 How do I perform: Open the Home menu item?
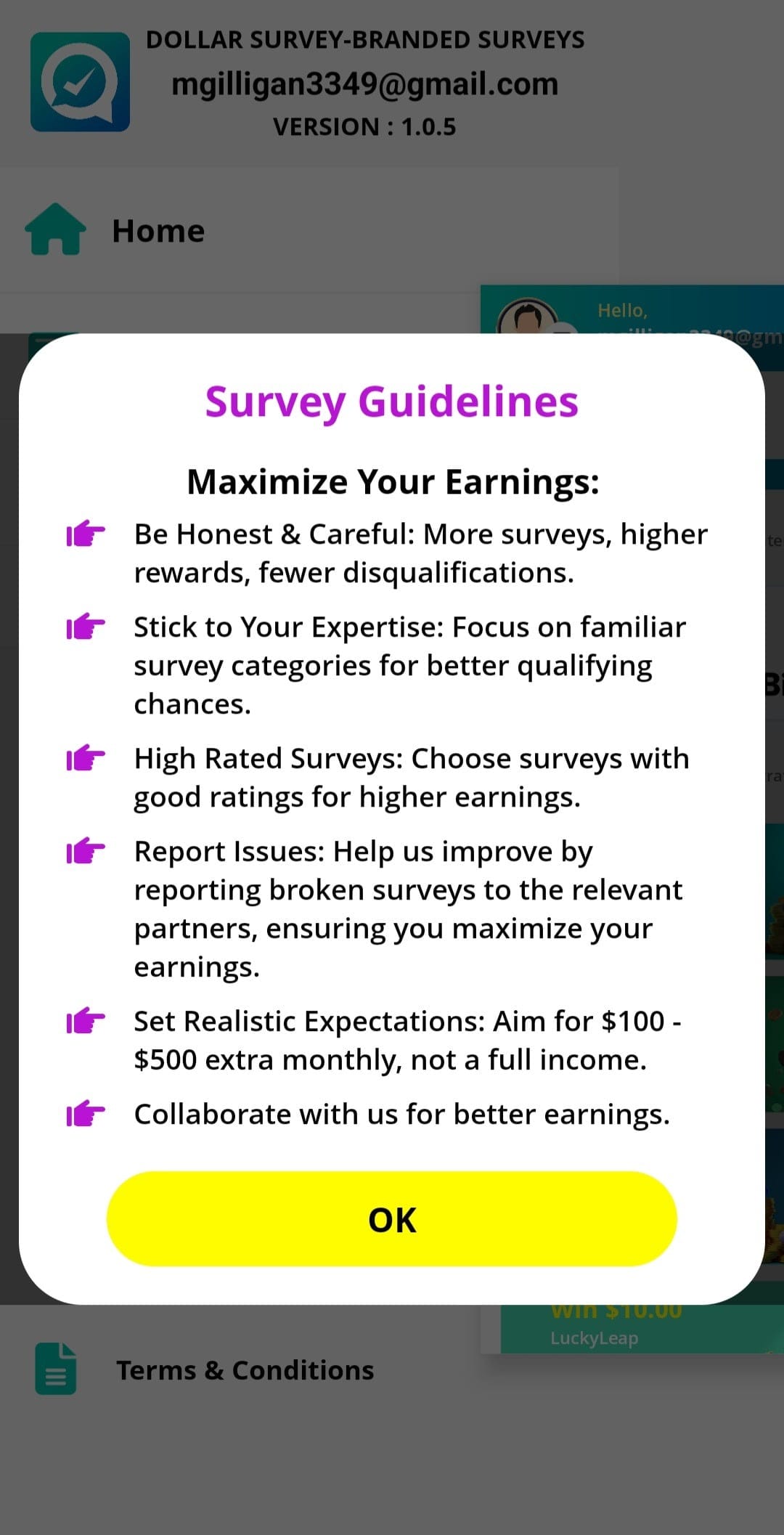pos(158,231)
